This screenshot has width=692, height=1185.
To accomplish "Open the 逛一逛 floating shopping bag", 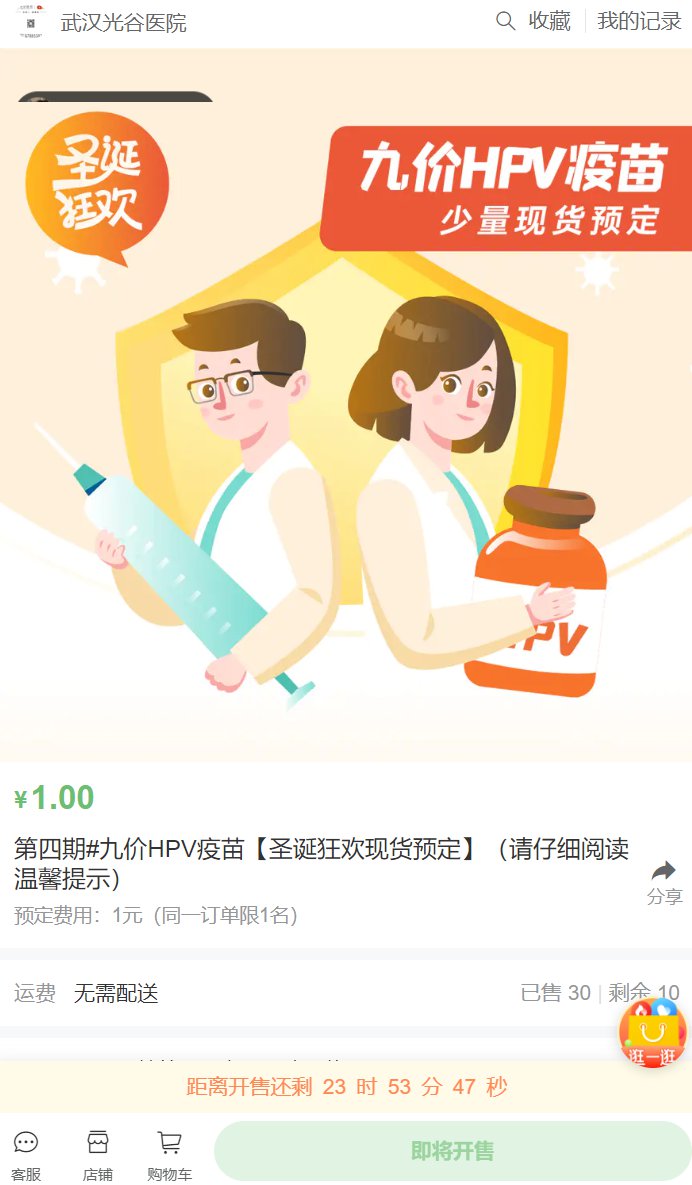I will tap(653, 1033).
